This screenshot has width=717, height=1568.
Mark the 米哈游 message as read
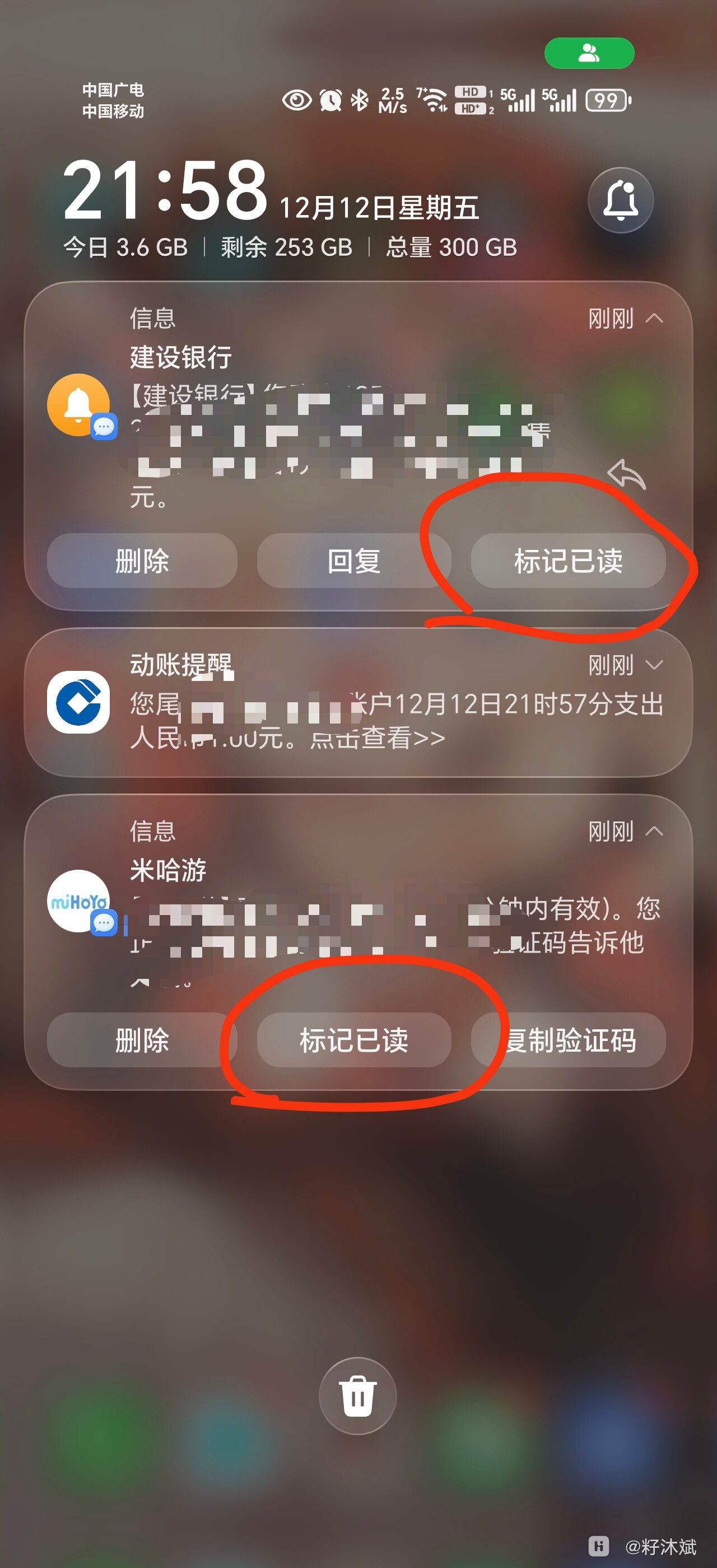point(353,1040)
